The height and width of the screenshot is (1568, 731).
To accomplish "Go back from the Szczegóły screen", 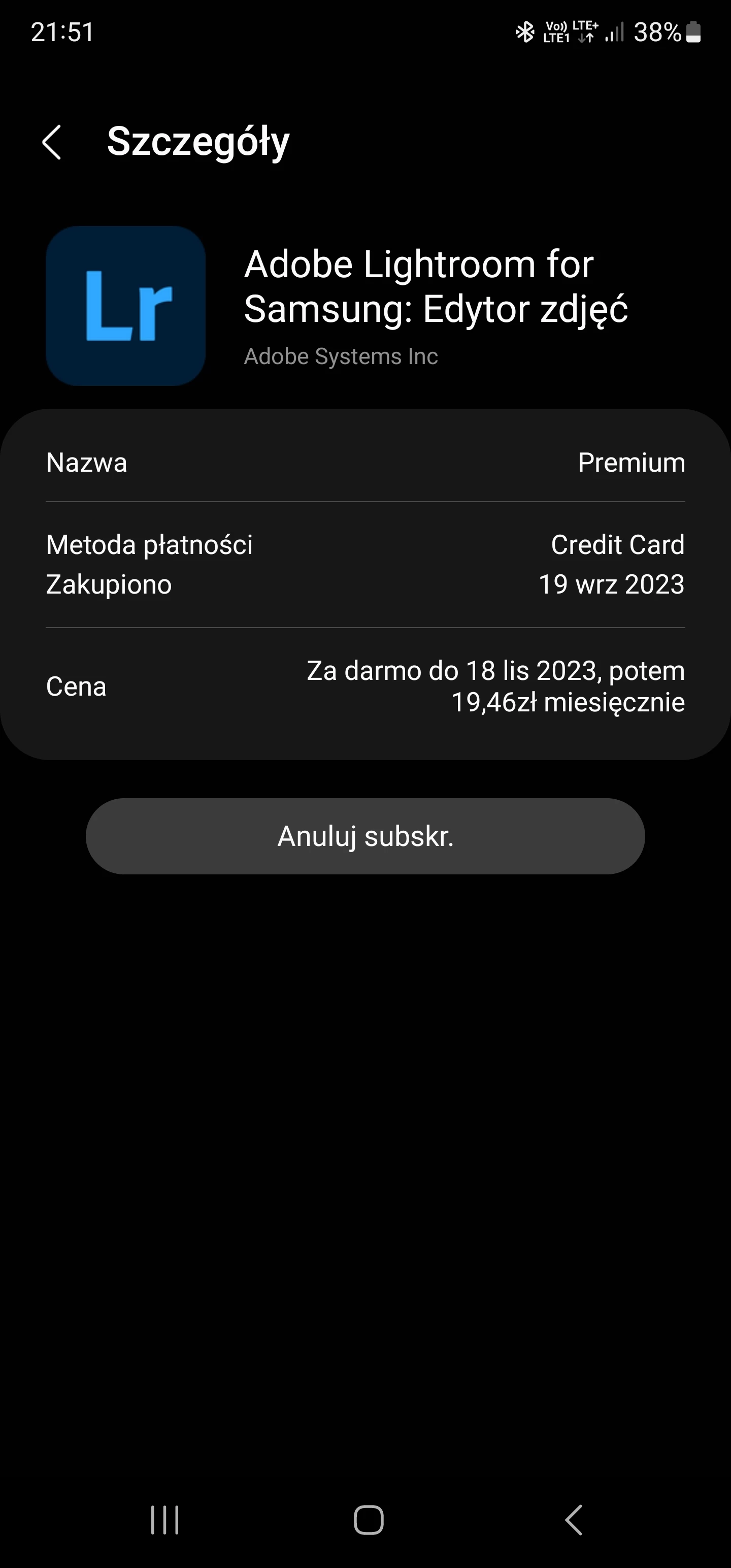I will (52, 143).
